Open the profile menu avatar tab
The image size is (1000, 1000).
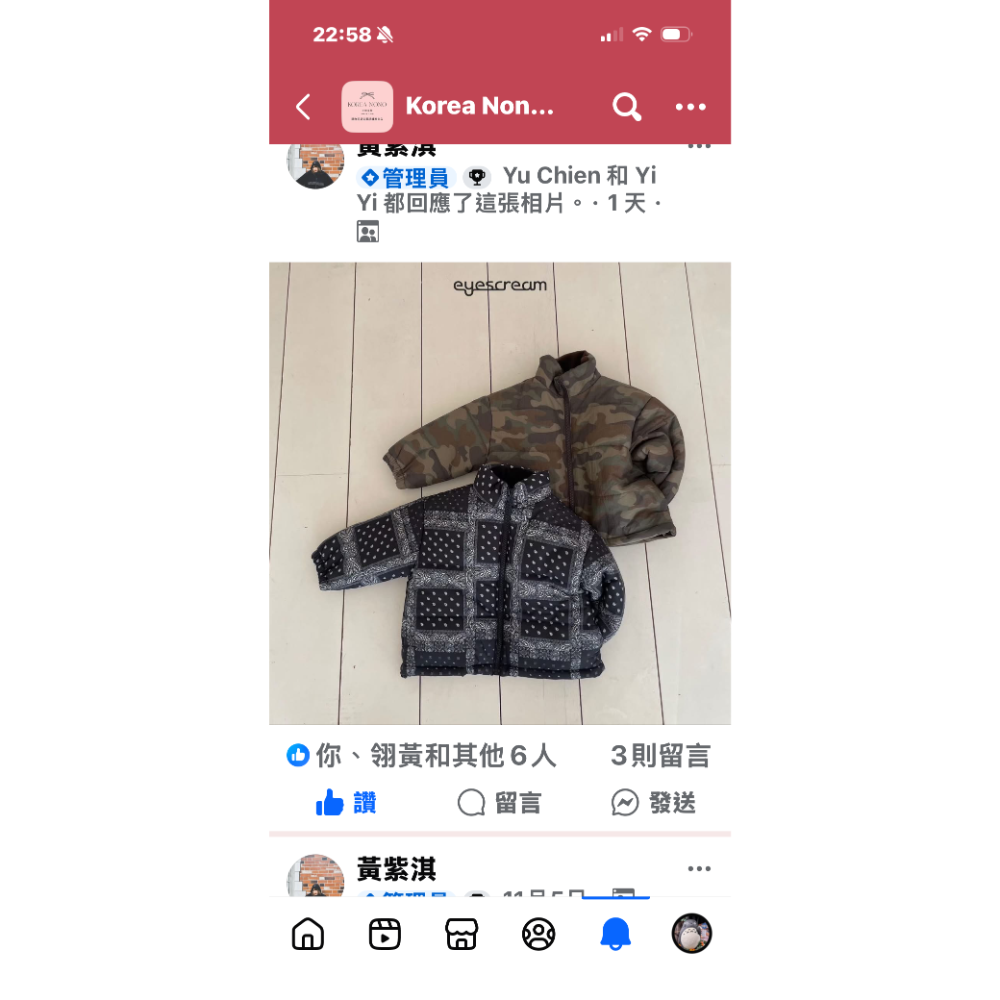(691, 934)
